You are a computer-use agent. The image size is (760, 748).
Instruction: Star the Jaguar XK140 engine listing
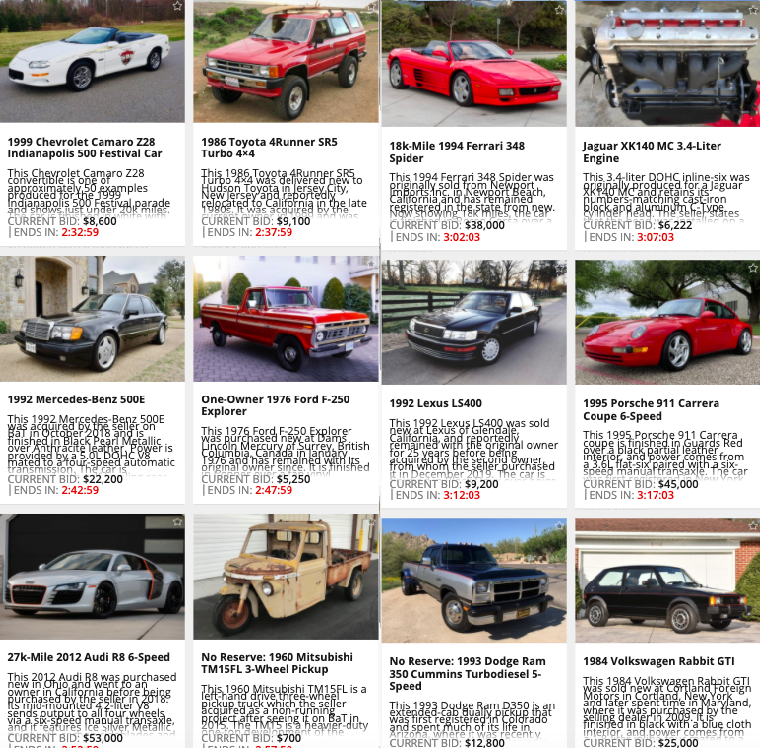[753, 10]
